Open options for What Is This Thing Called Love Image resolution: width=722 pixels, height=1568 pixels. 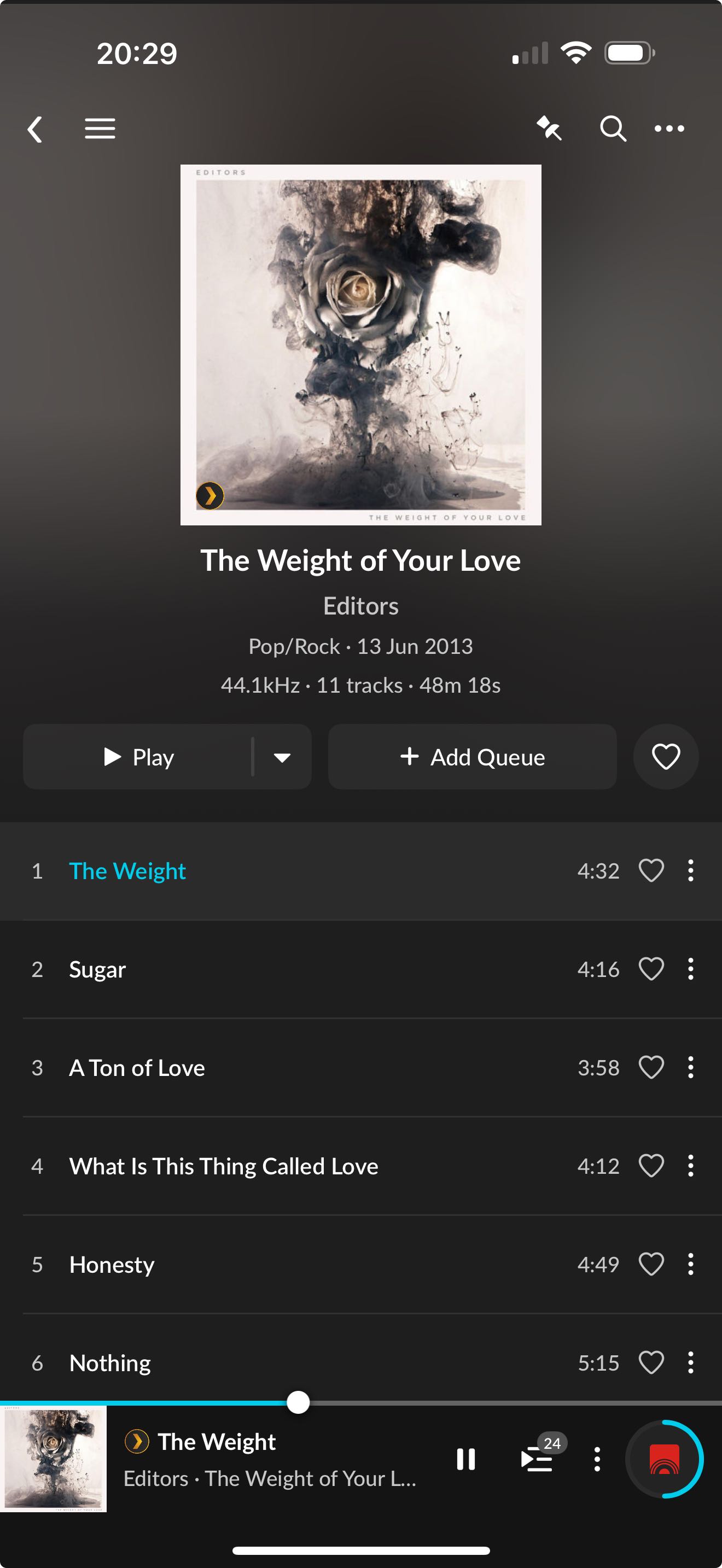point(690,1166)
